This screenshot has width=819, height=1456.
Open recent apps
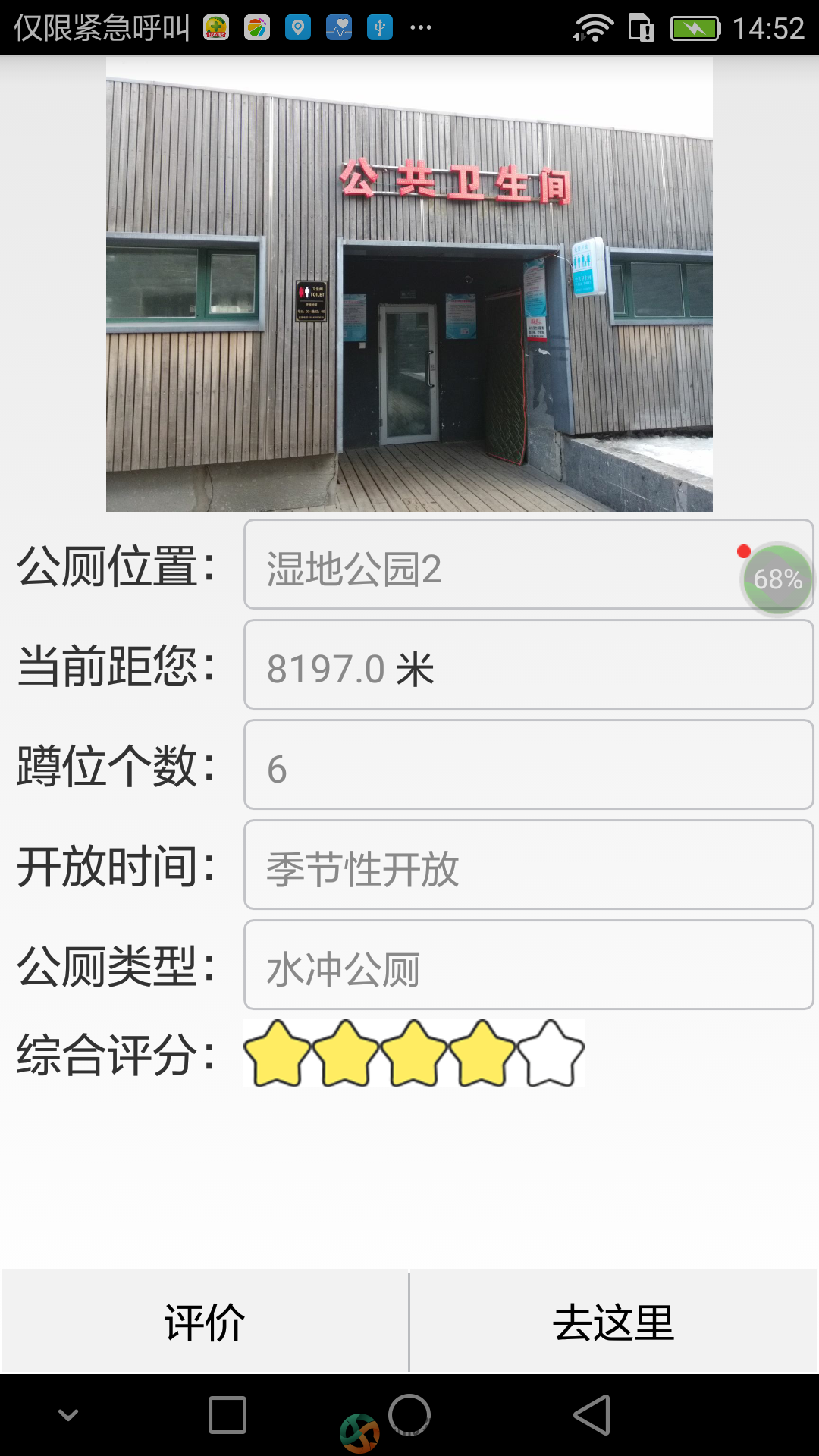point(227,1415)
